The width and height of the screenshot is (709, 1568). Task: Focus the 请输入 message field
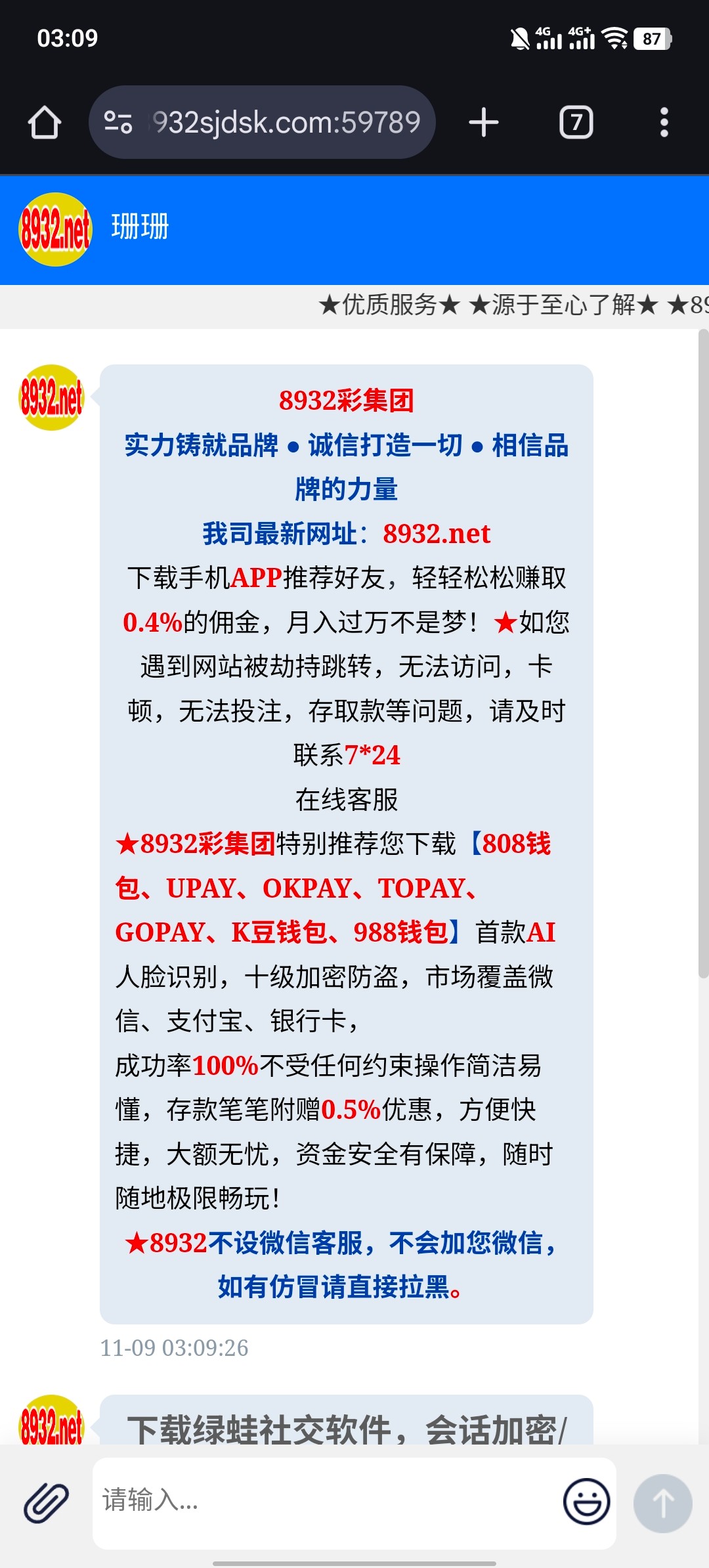click(x=322, y=1502)
